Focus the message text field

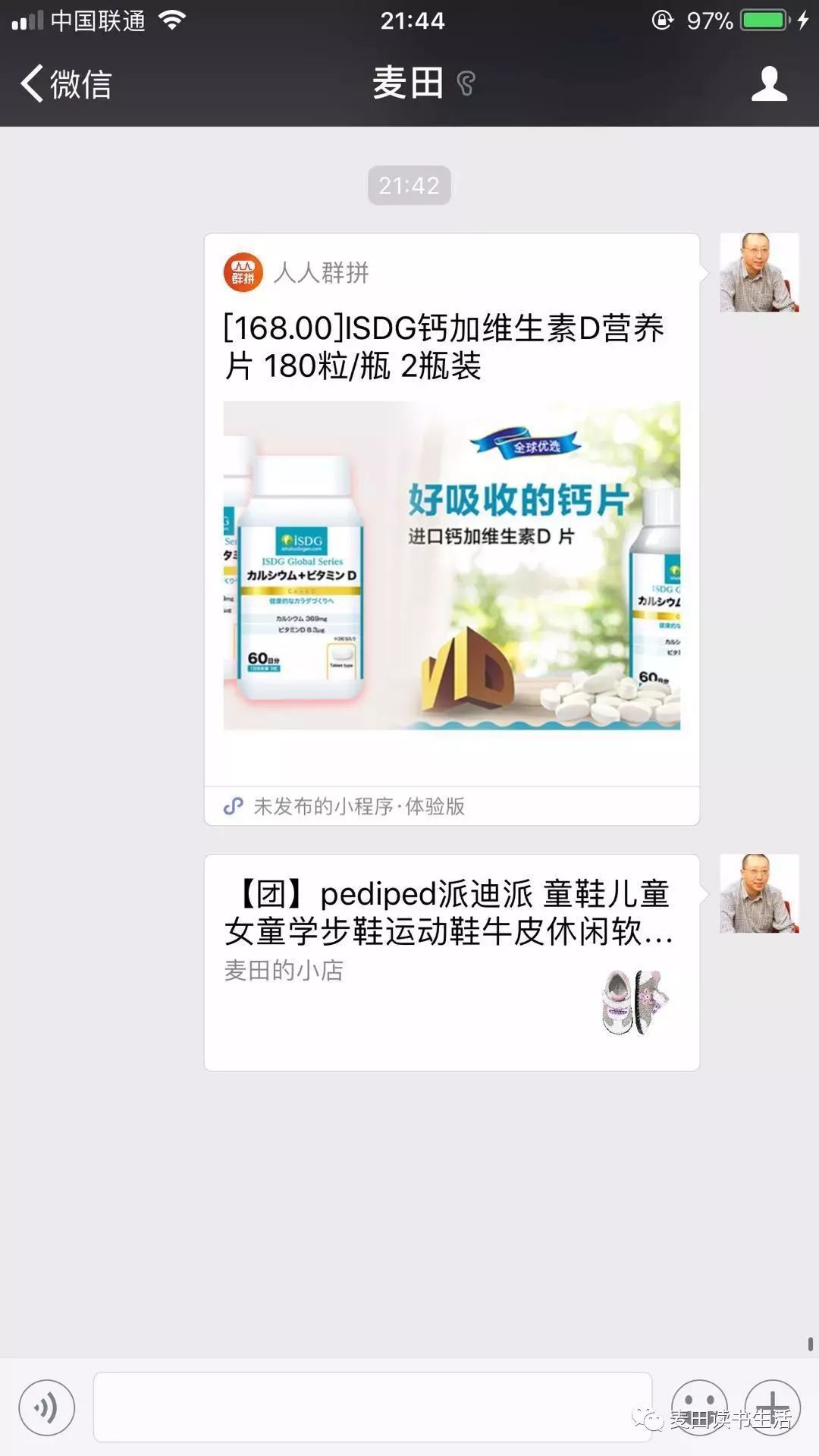tap(372, 1407)
